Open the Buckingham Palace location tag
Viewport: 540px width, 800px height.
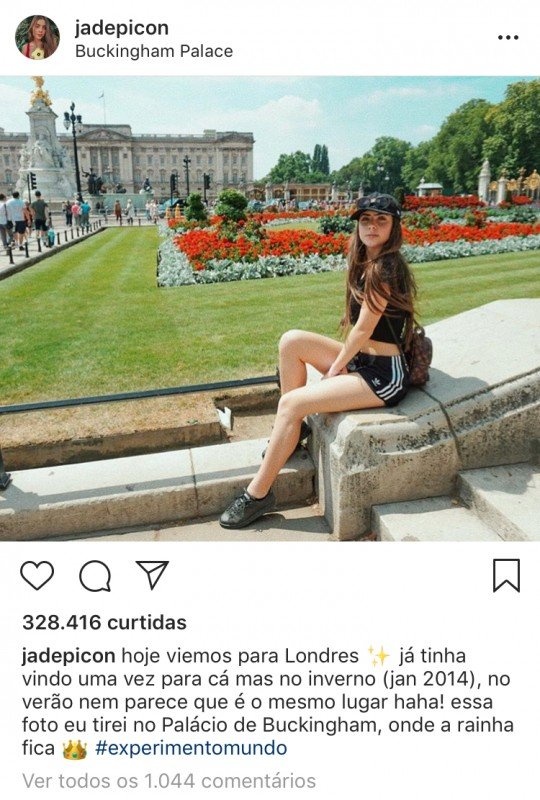coord(154,51)
